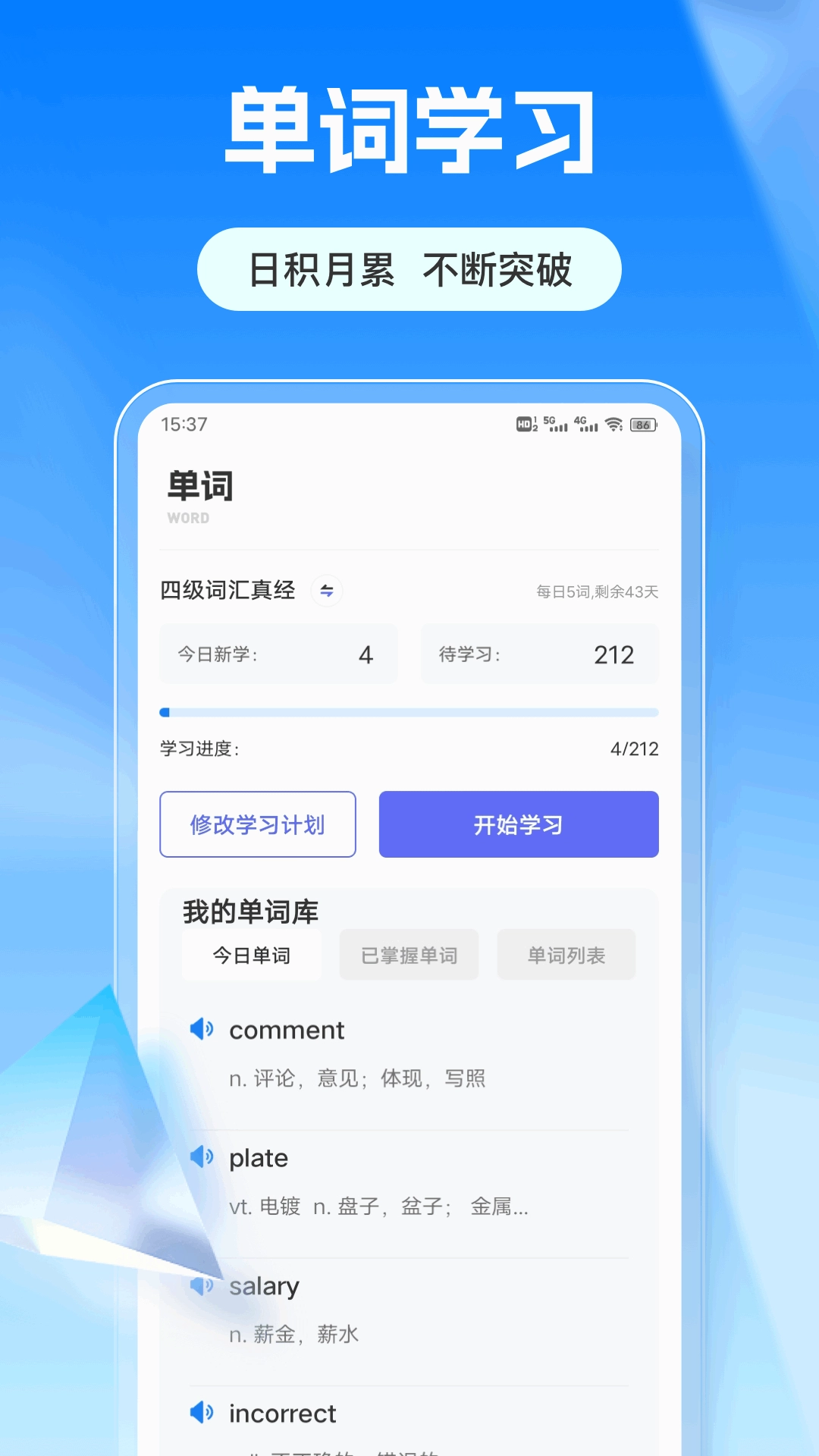Click the HD voice icon in status bar

coord(526,425)
